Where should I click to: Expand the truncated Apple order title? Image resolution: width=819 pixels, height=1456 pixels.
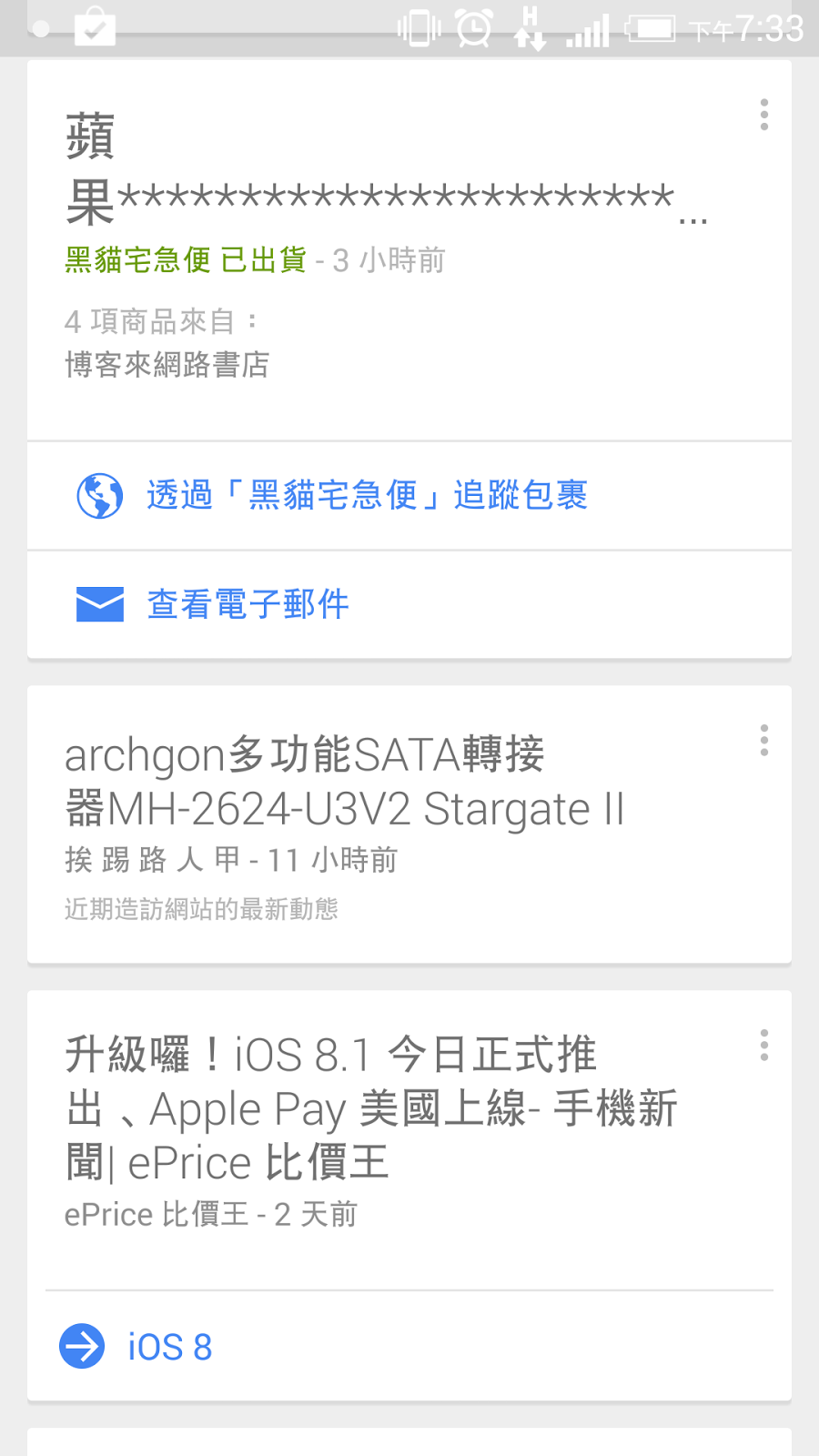(382, 173)
